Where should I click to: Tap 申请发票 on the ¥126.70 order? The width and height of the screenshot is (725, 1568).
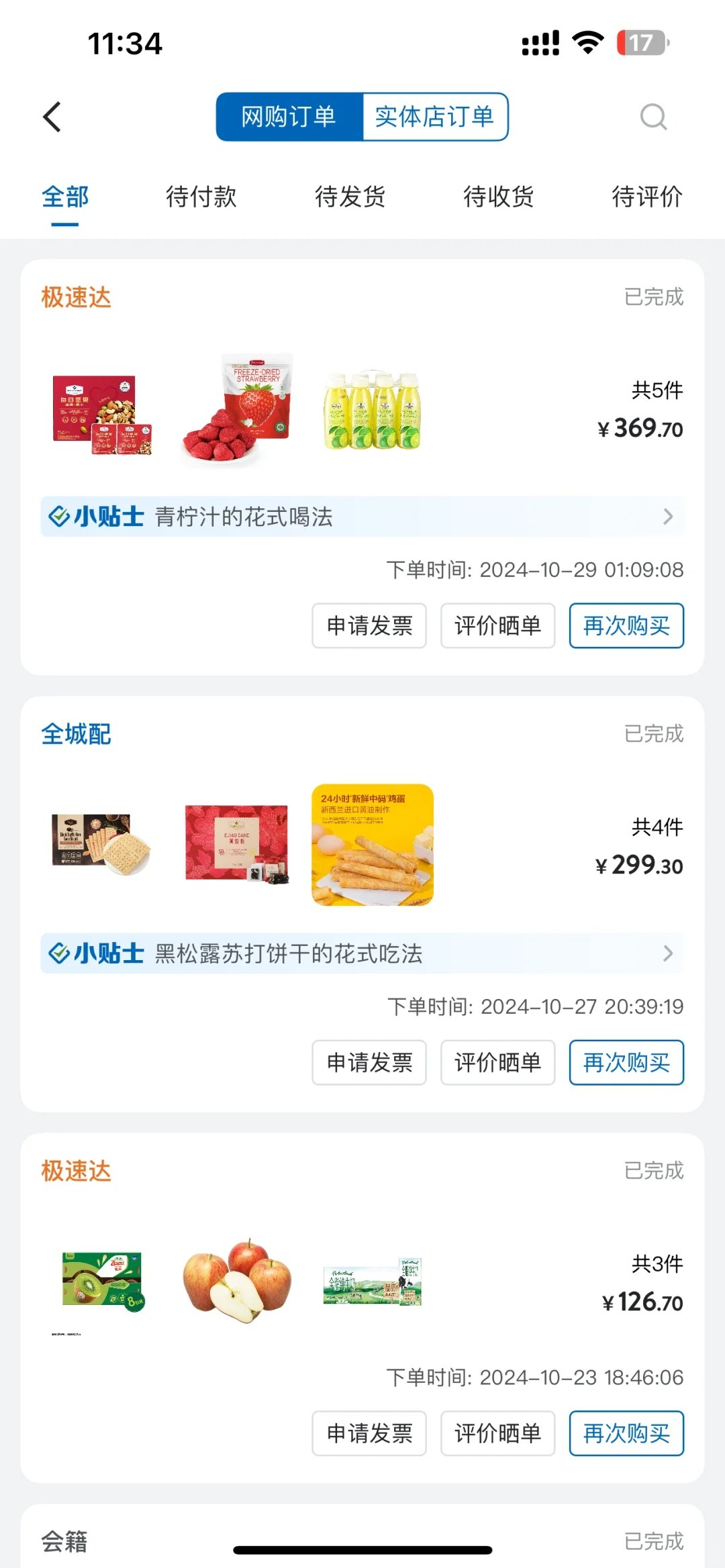pos(369,1434)
